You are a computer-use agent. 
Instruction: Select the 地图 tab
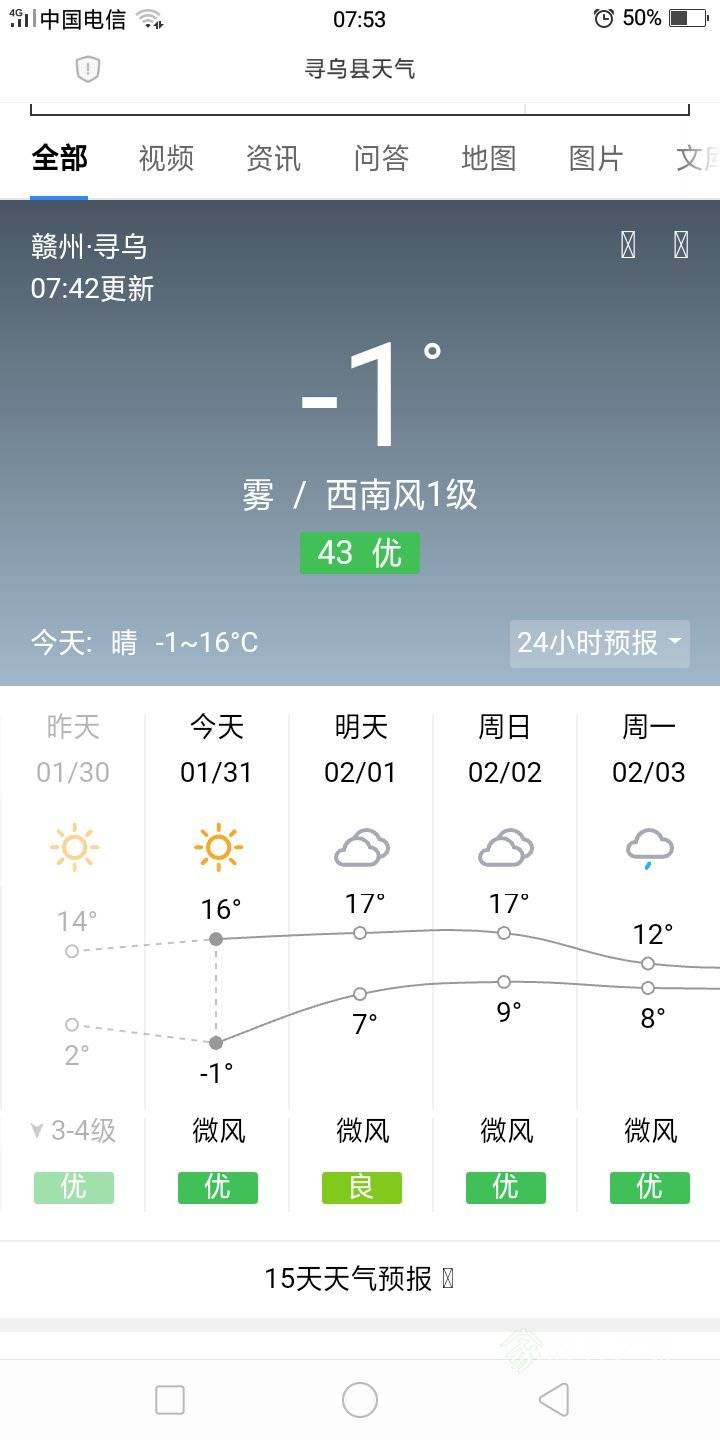[488, 158]
